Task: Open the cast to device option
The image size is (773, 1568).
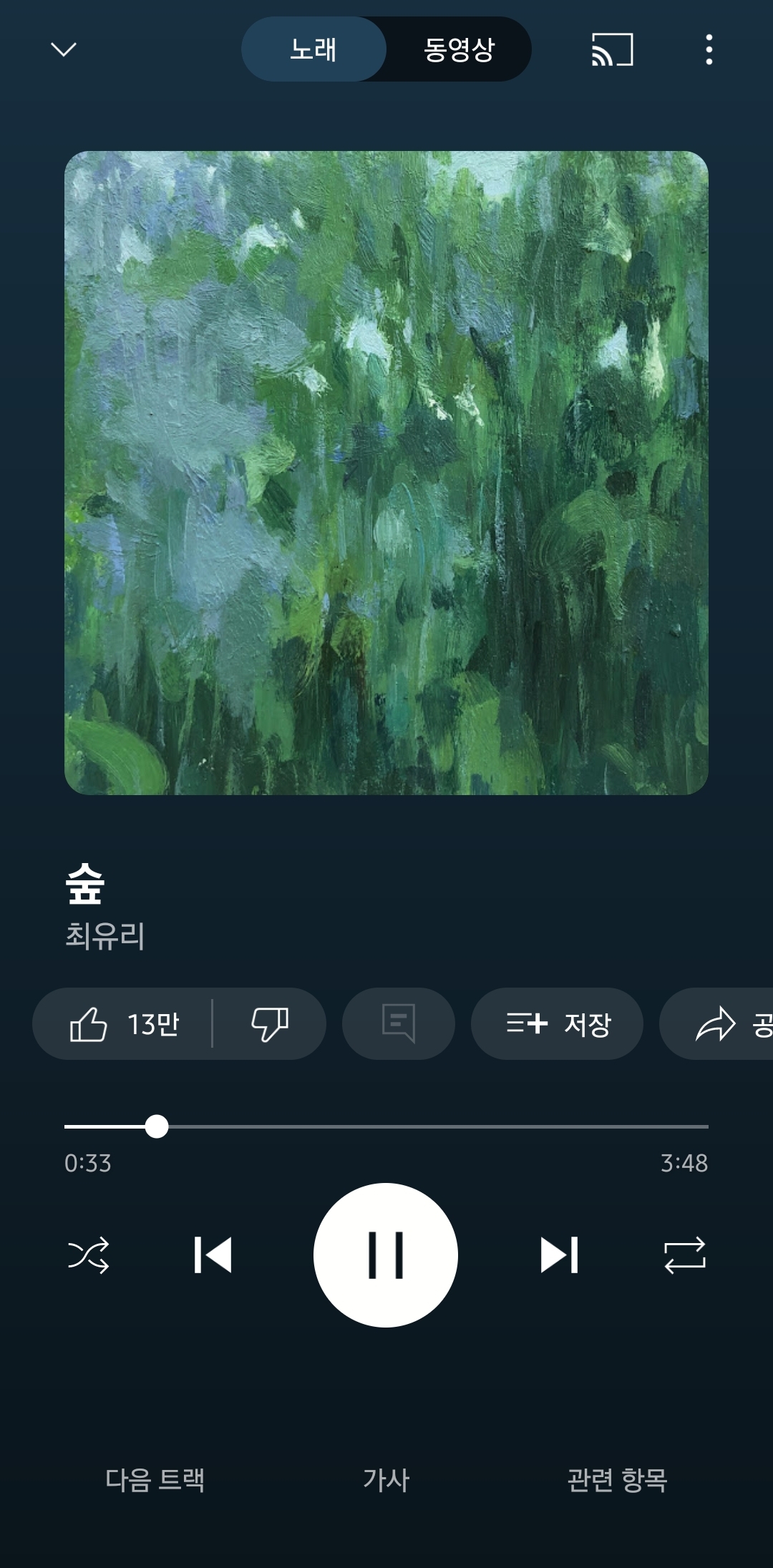Action: (x=612, y=49)
